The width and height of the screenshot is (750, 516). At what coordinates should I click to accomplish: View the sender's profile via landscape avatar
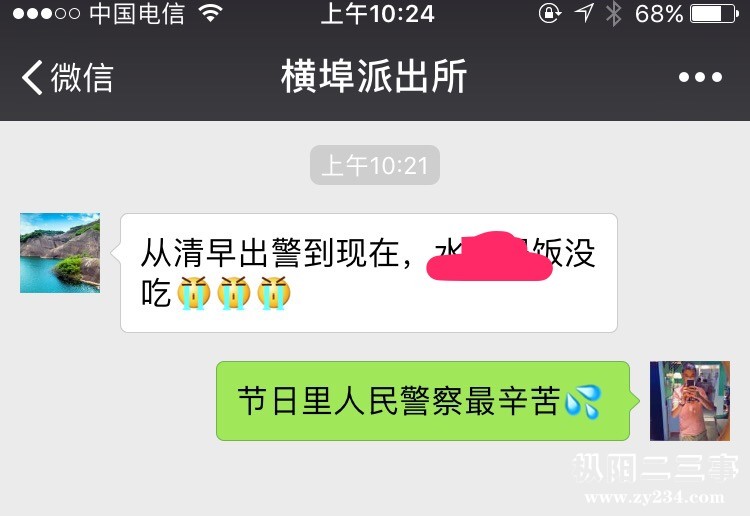click(x=60, y=253)
